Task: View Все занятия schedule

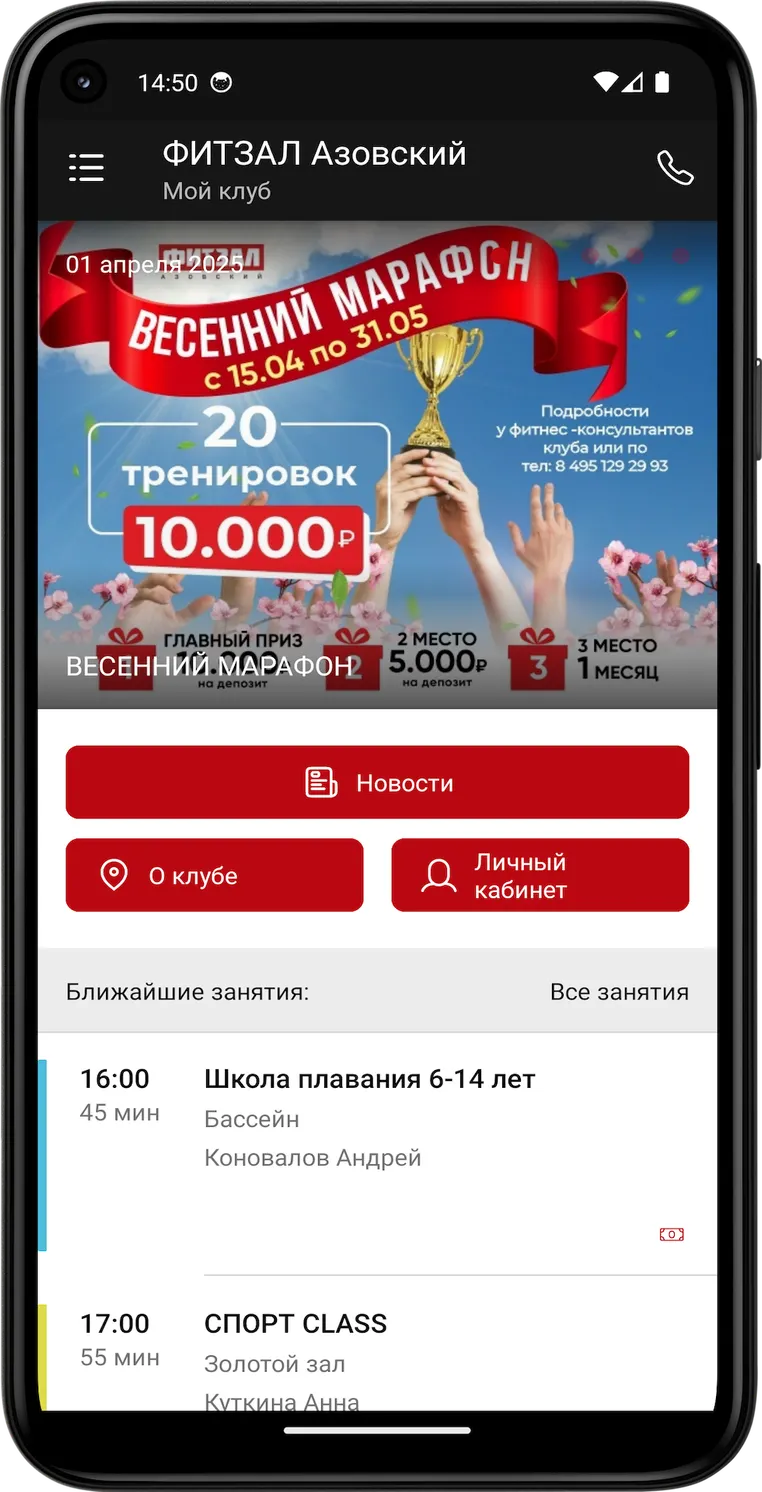Action: (619, 992)
